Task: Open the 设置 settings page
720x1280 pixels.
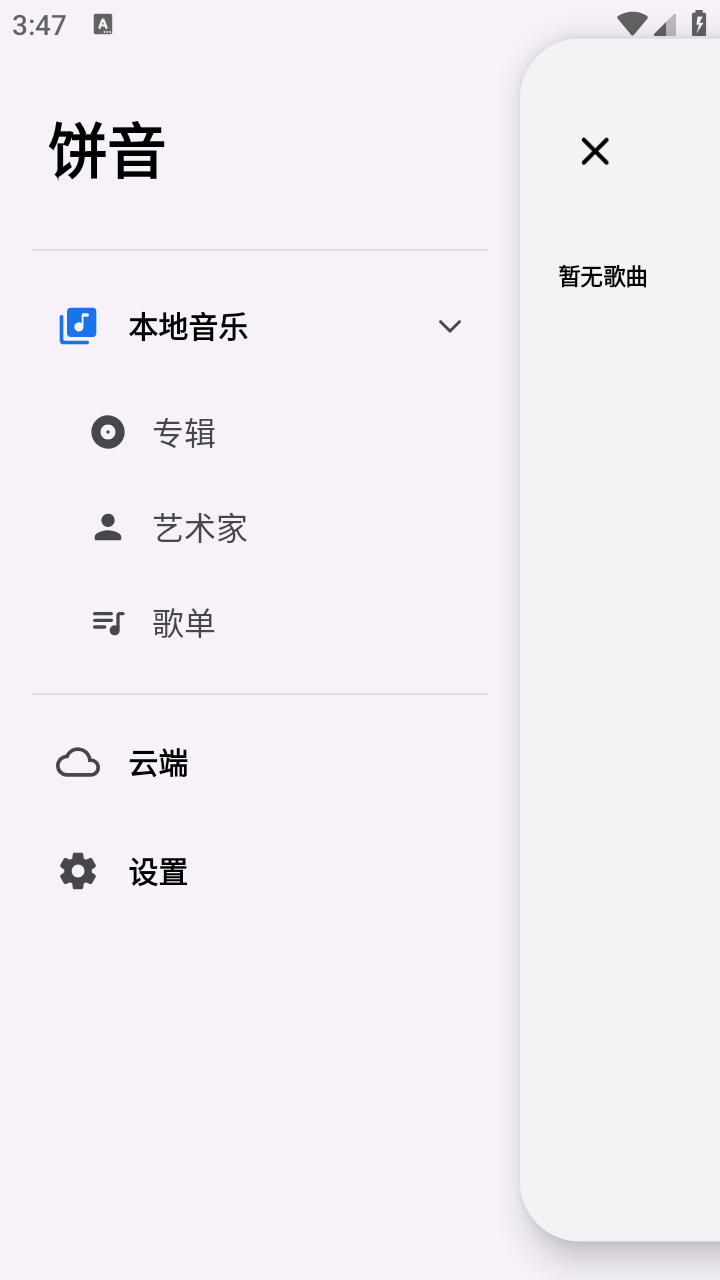Action: (158, 871)
